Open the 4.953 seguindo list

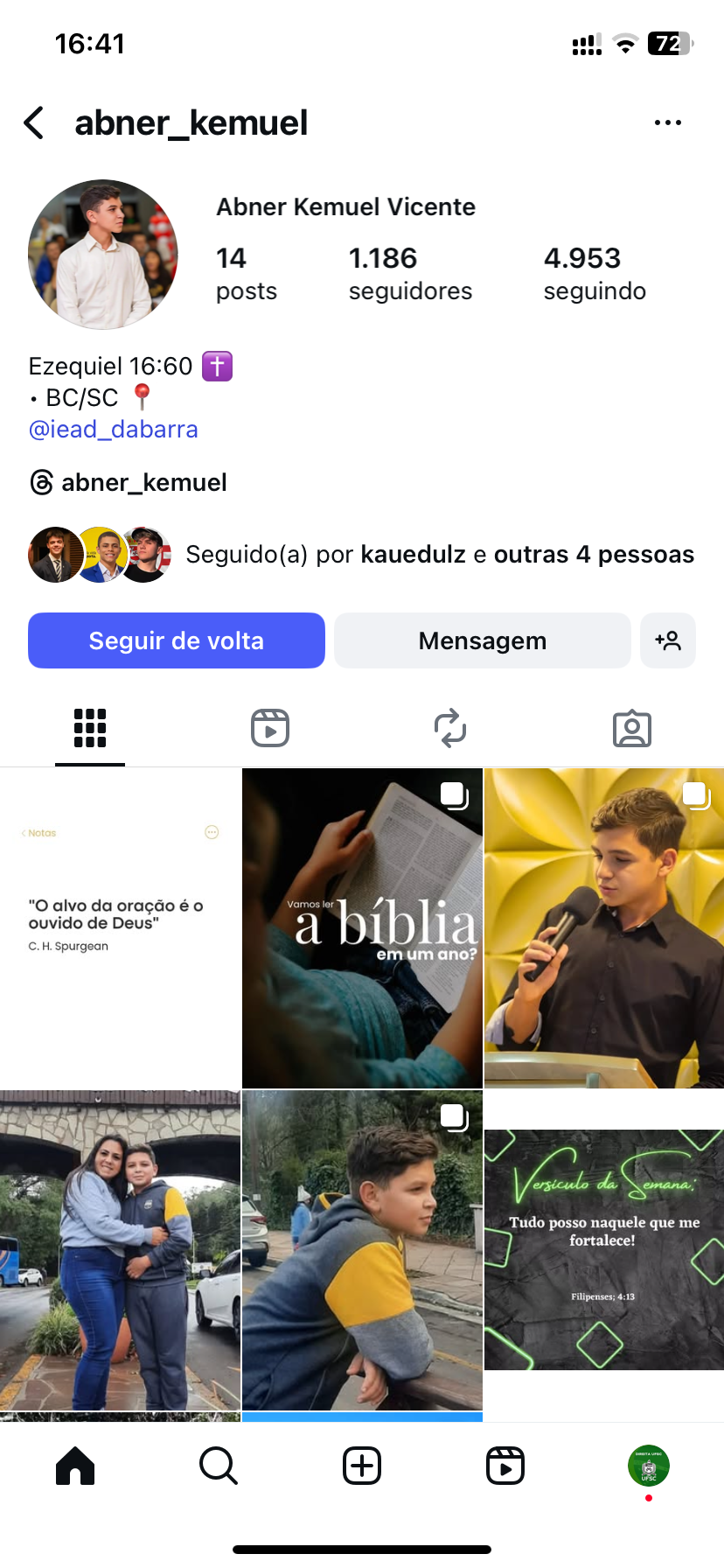(x=595, y=273)
